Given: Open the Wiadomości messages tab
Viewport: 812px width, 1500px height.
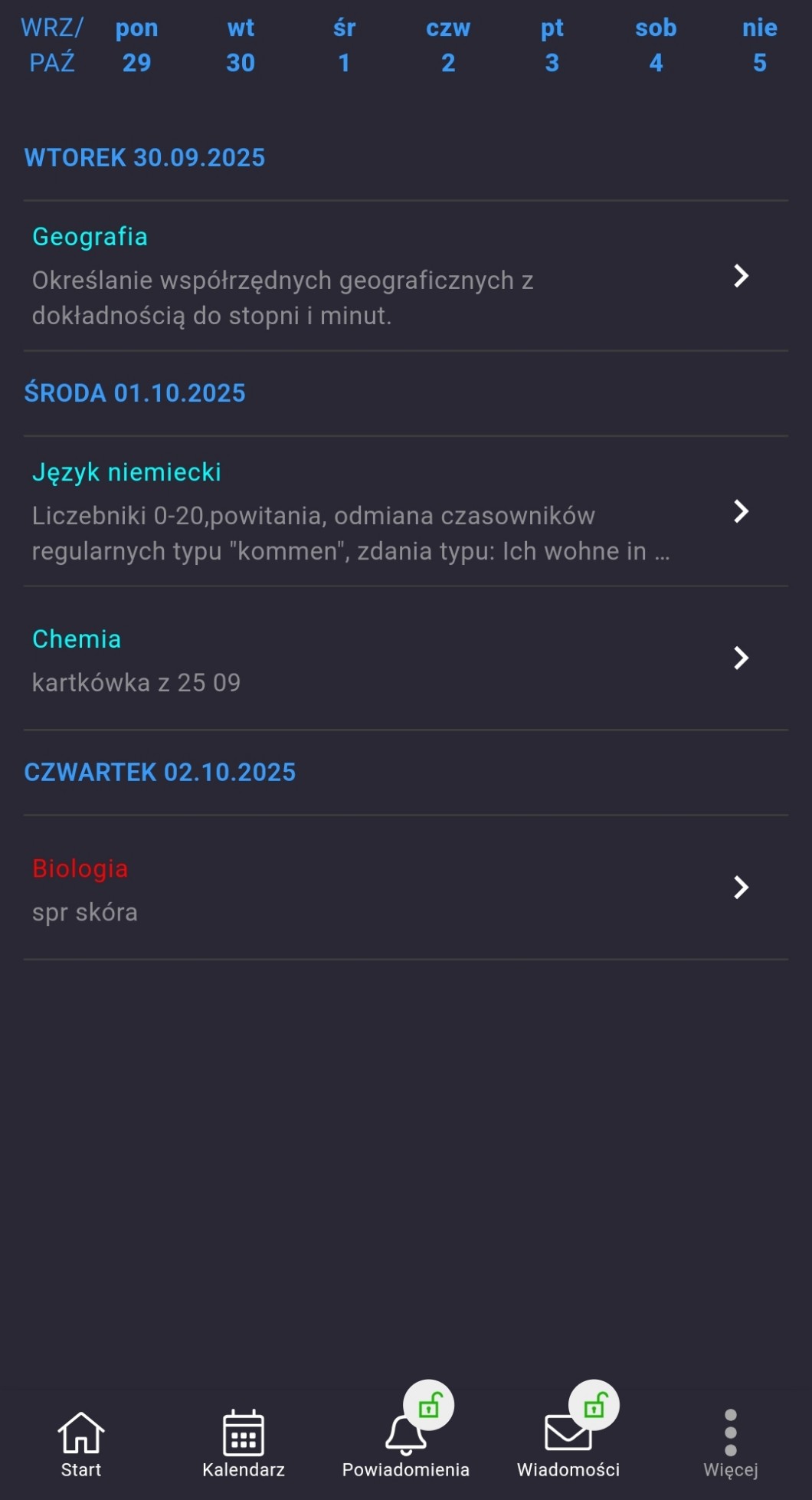Looking at the screenshot, I should click(x=568, y=1443).
